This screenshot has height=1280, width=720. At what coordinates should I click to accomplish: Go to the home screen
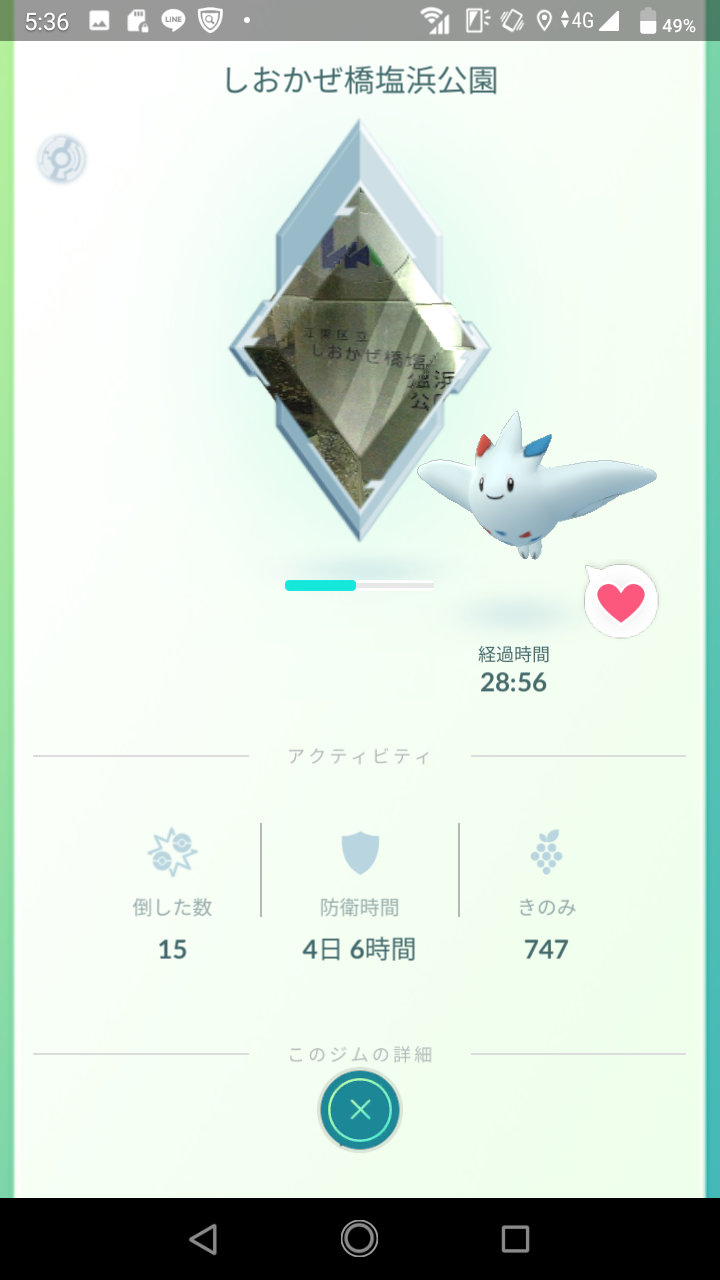pyautogui.click(x=359, y=1239)
